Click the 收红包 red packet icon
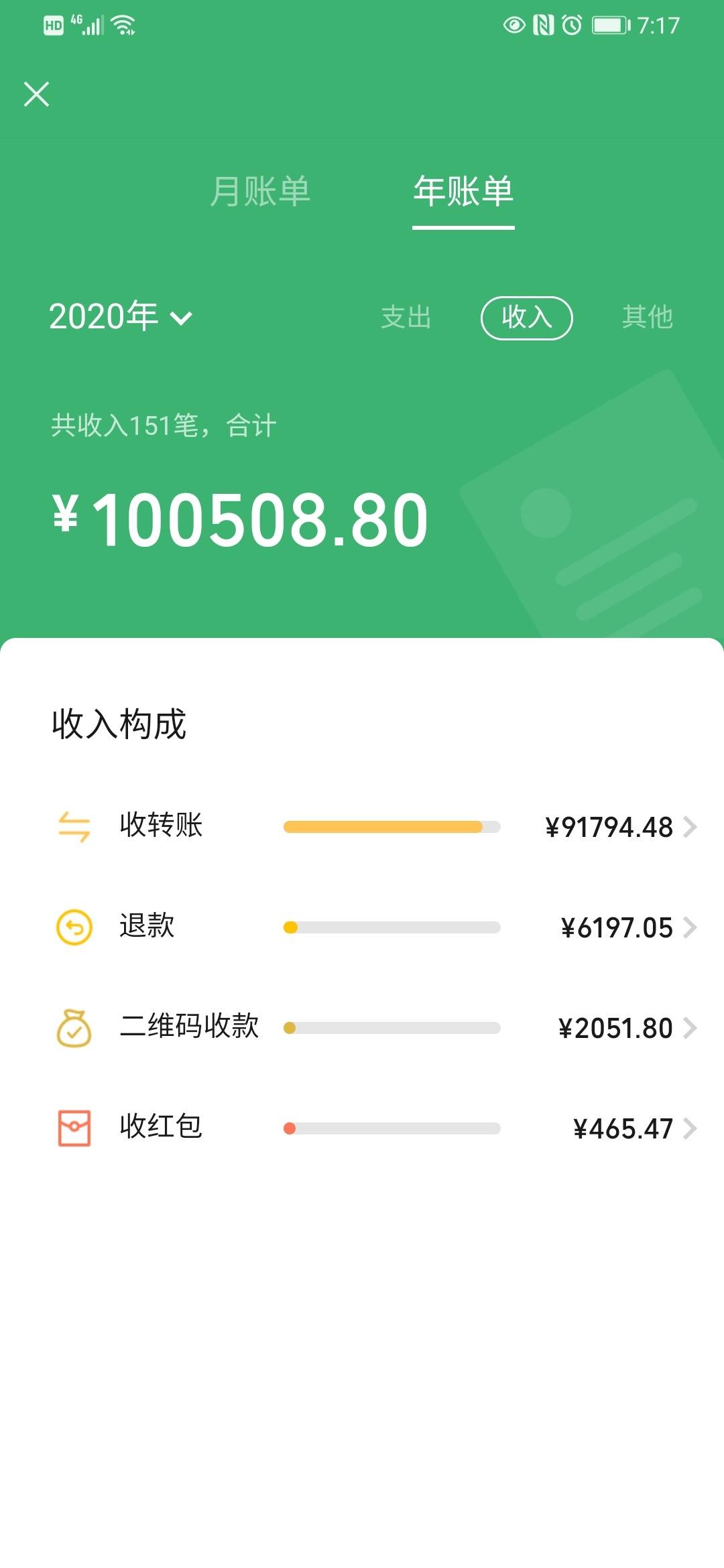 tap(74, 1128)
